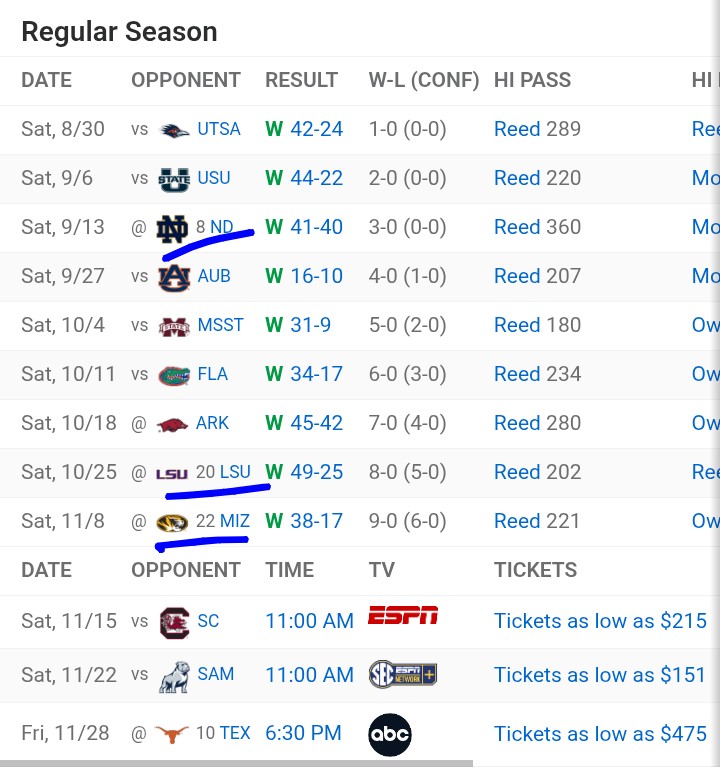
Task: Open the ARK team link
Action: [213, 423]
